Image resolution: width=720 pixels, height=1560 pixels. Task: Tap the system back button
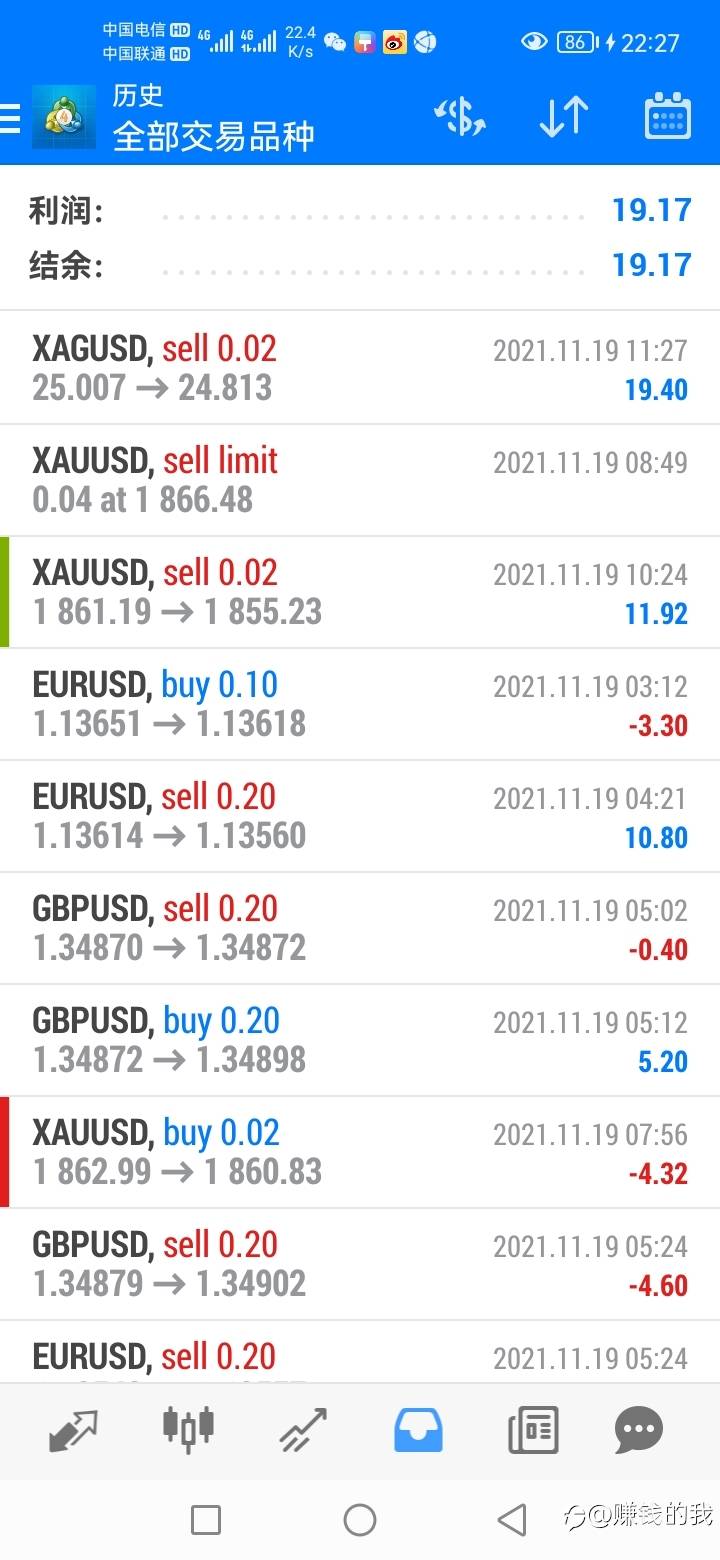pos(512,1520)
